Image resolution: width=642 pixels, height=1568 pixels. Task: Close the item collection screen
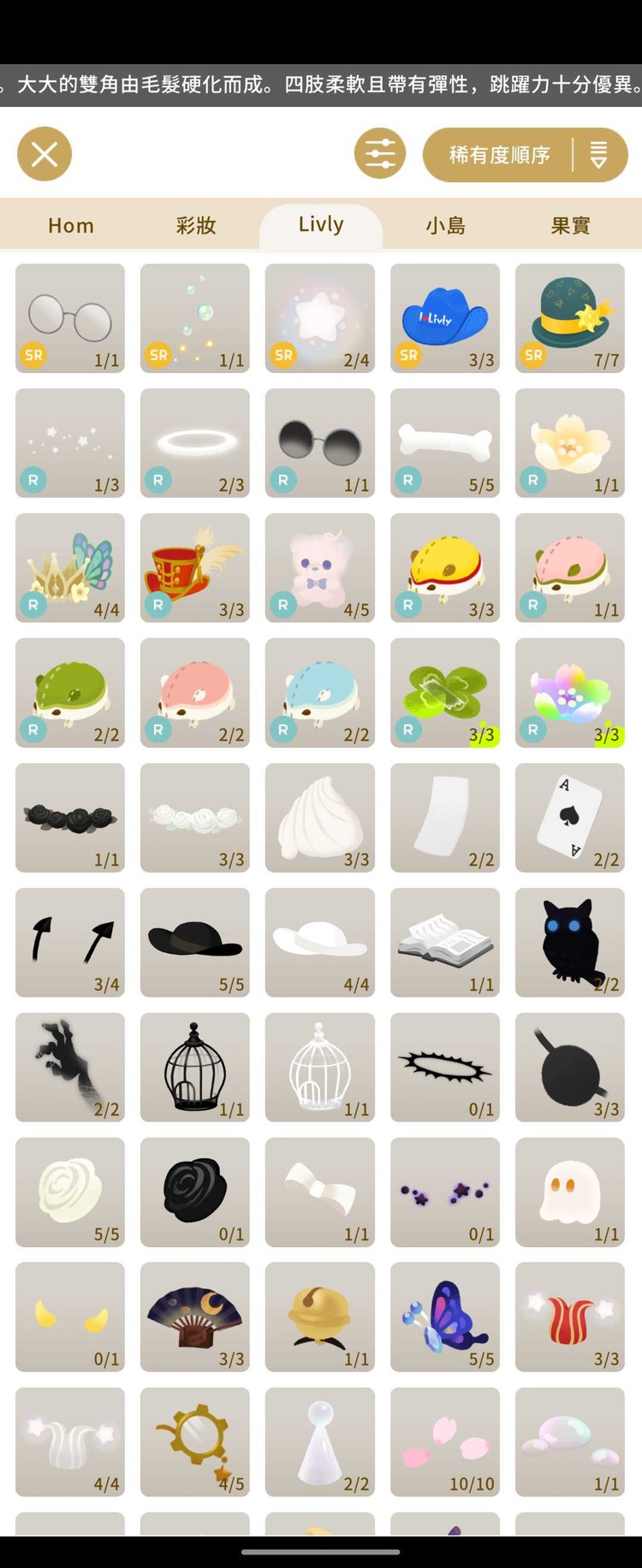point(45,154)
